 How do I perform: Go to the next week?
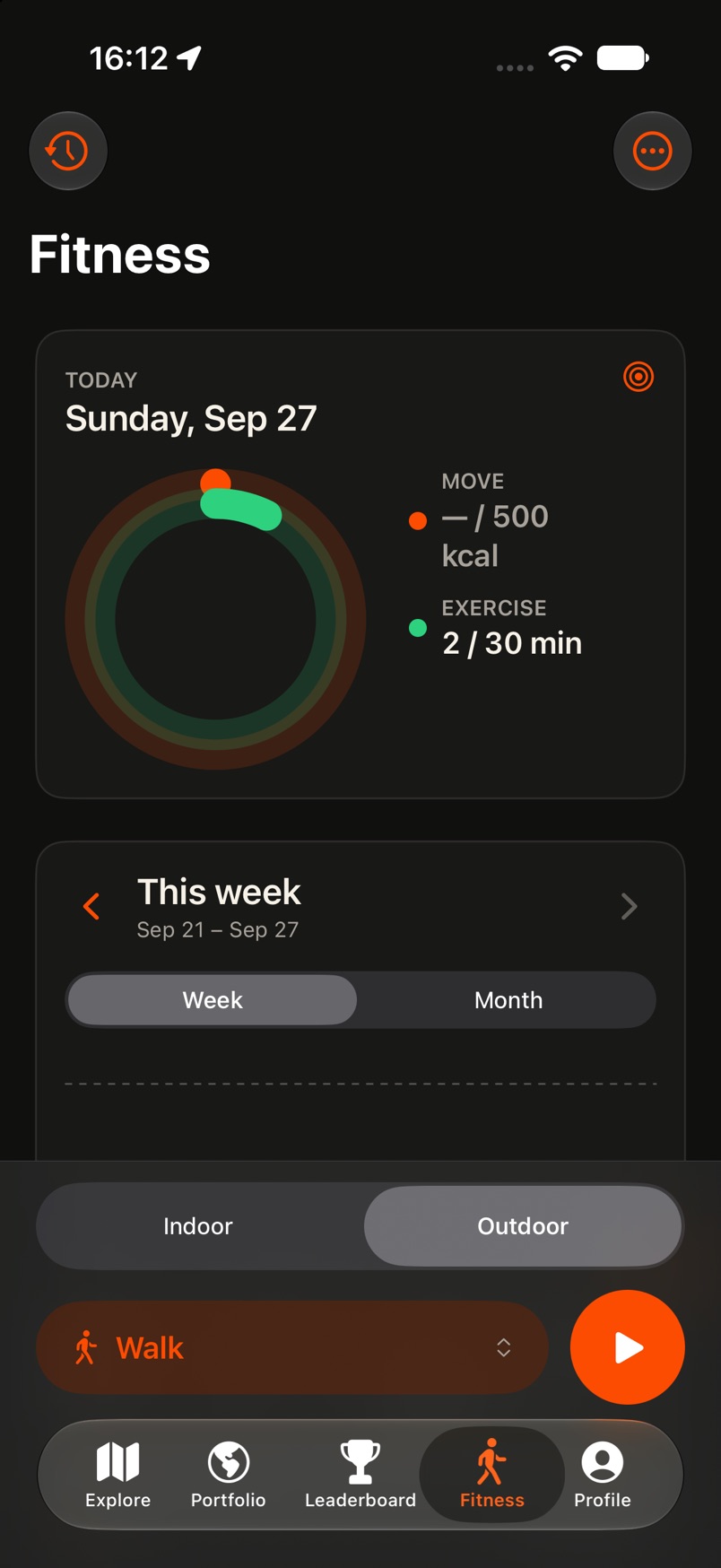(x=630, y=906)
